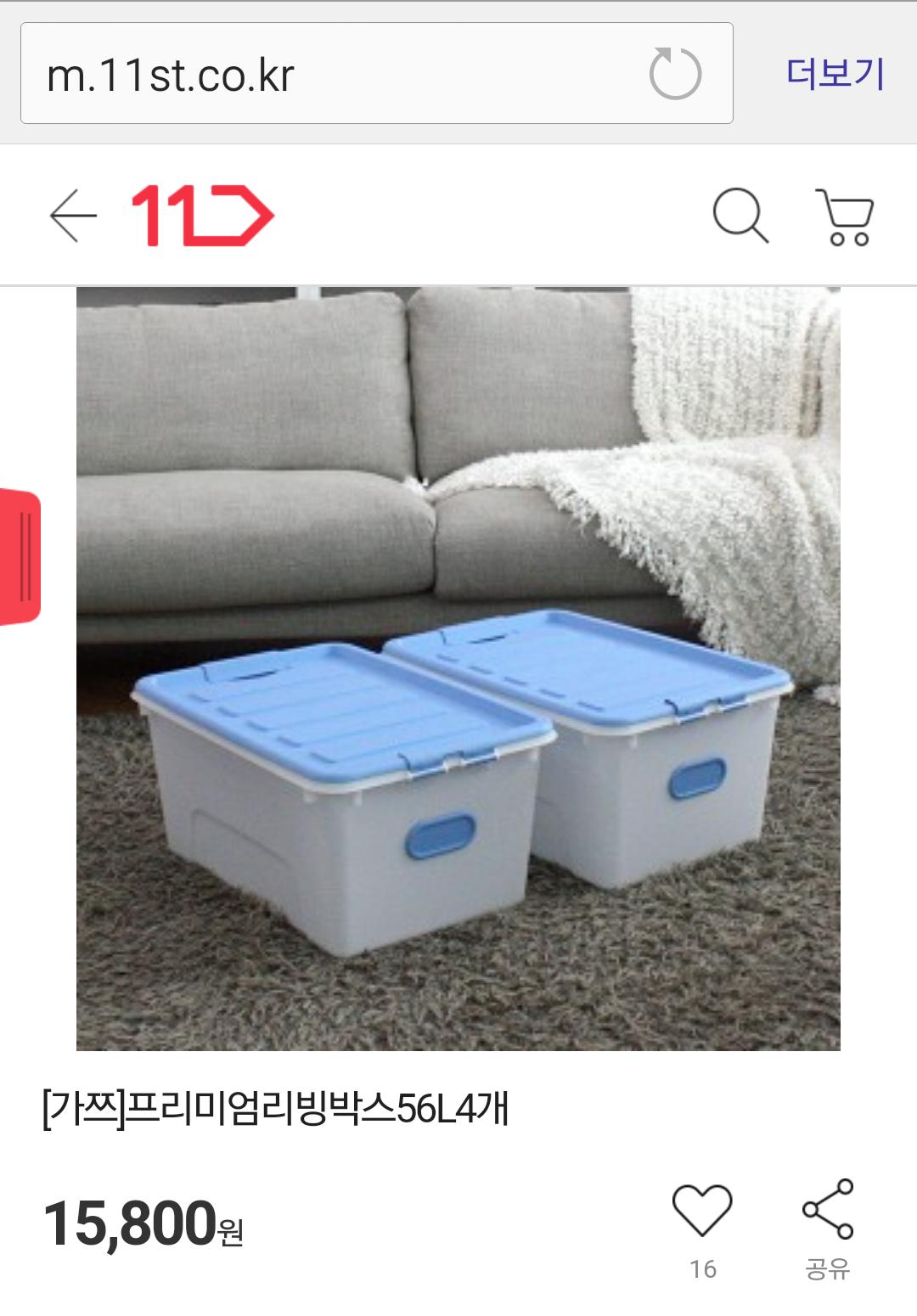The width and height of the screenshot is (917, 1316).
Task: View the shopping cart
Action: (845, 217)
